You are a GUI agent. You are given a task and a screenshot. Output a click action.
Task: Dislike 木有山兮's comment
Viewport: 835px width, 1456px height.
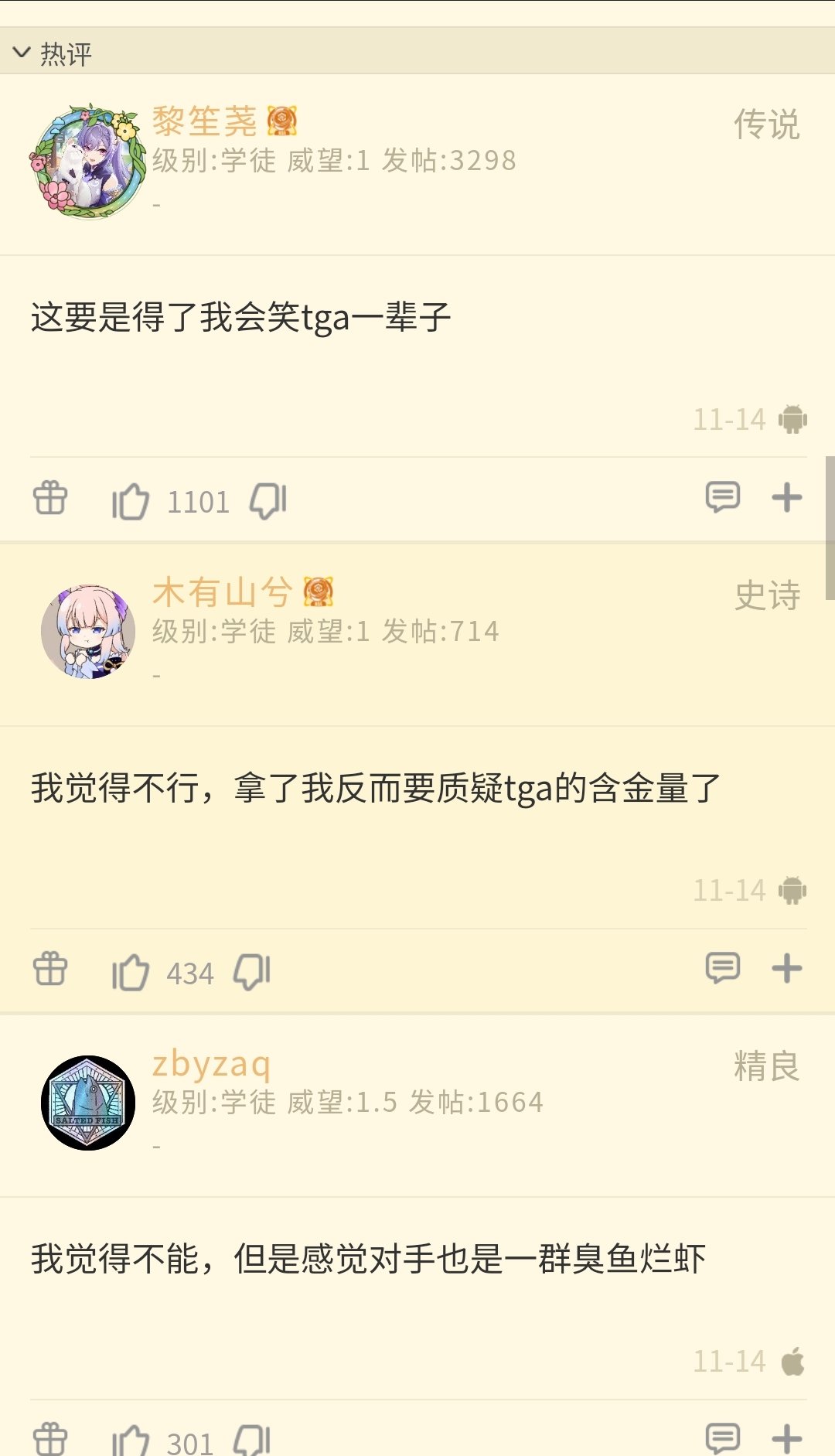pos(253,972)
